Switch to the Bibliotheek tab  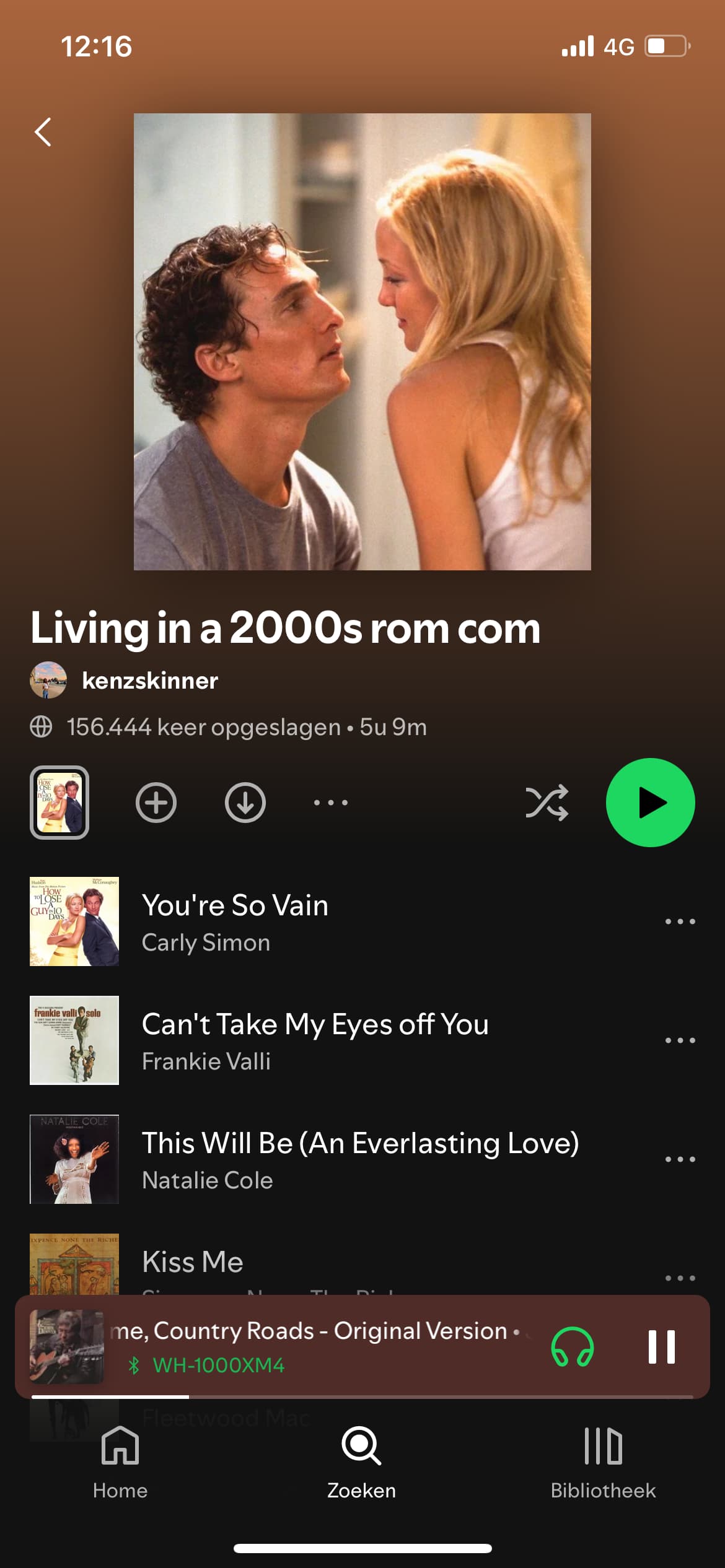603,1463
